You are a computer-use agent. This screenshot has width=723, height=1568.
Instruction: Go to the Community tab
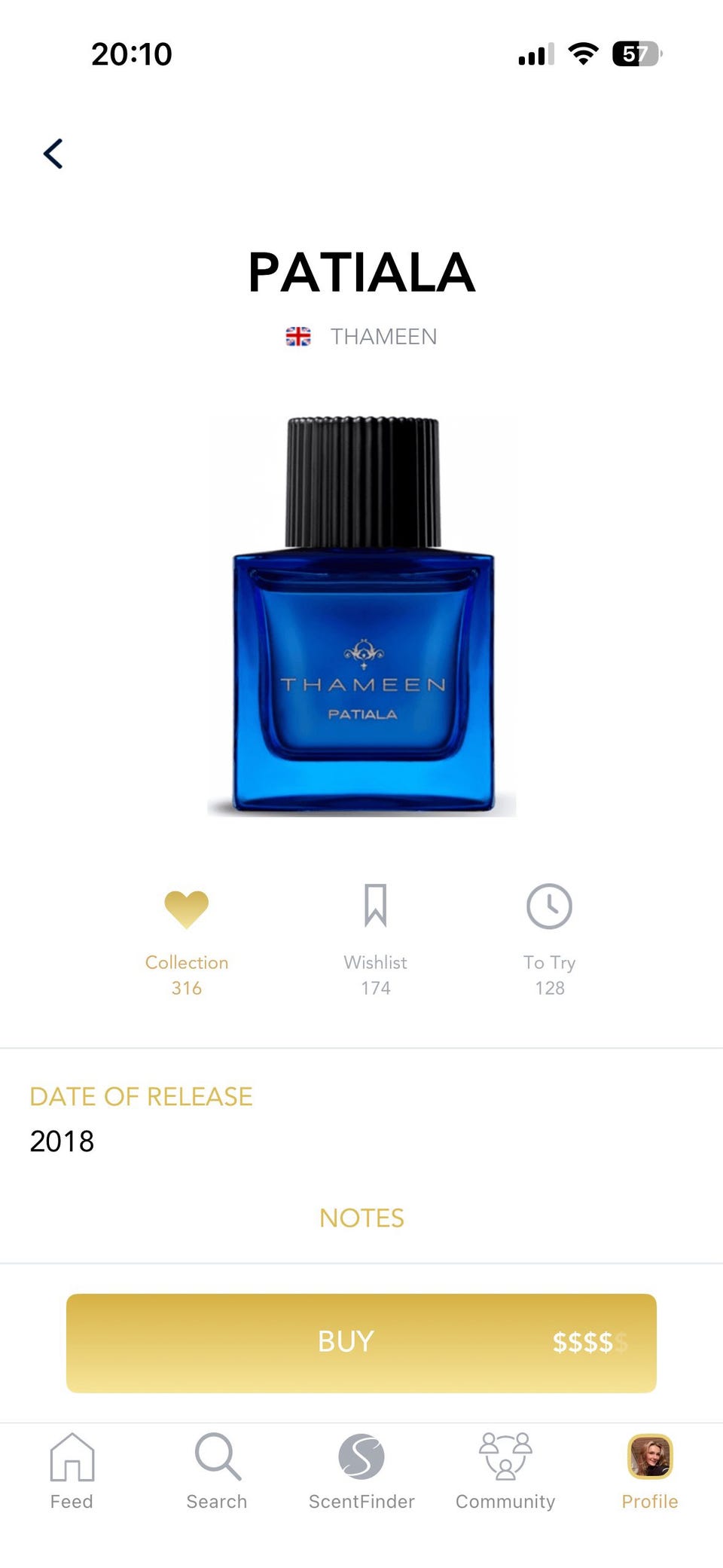[505, 1471]
